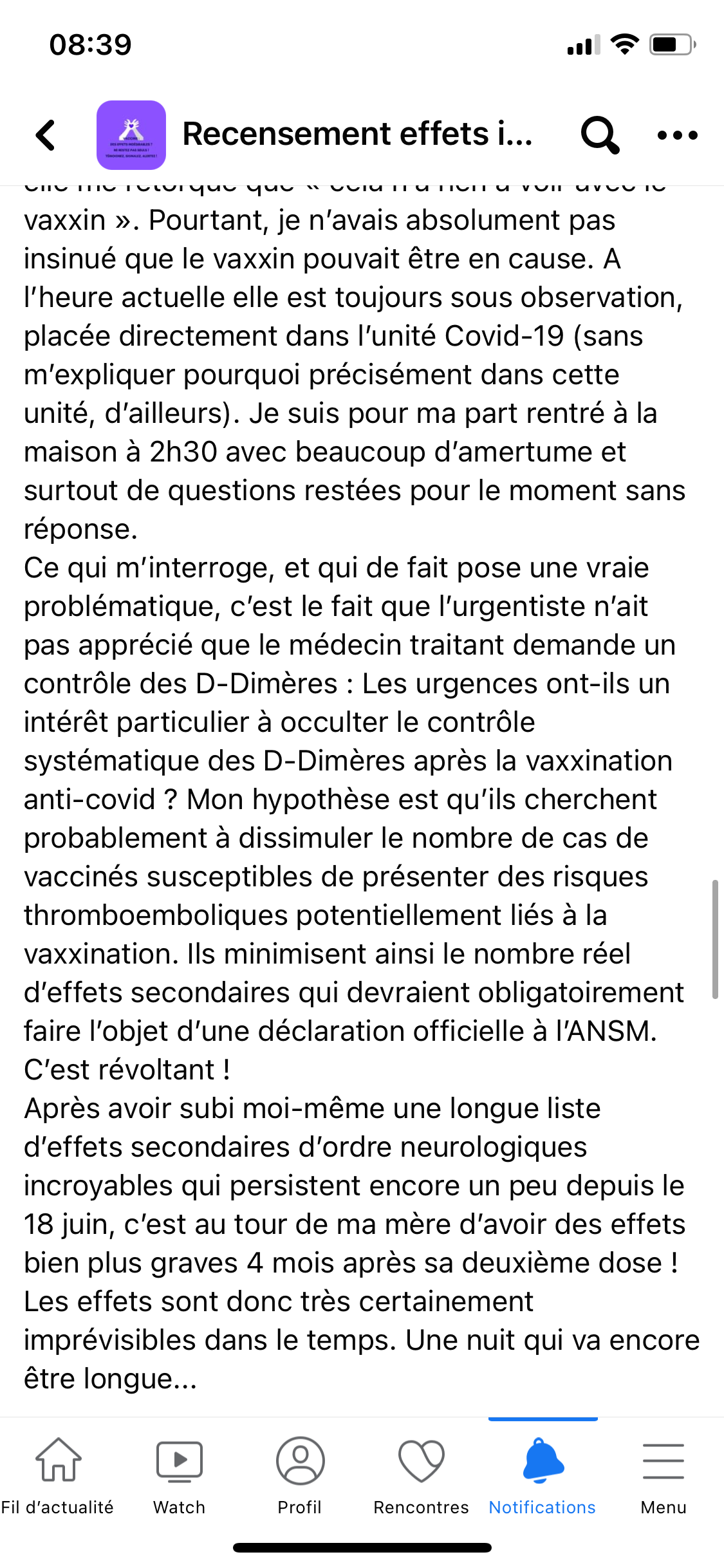The width and height of the screenshot is (724, 1568).
Task: Open the three-dot overflow menu
Action: point(678,135)
